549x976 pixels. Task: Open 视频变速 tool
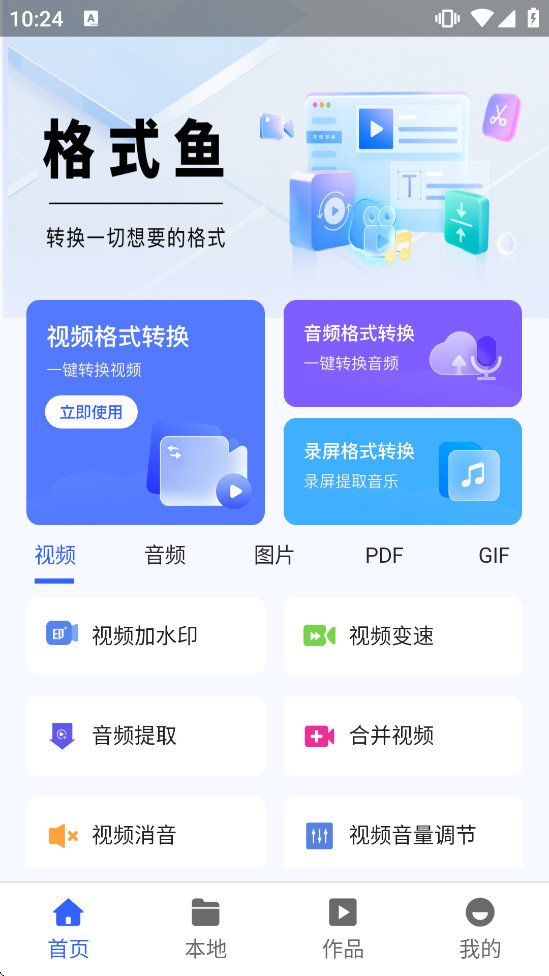click(x=403, y=636)
